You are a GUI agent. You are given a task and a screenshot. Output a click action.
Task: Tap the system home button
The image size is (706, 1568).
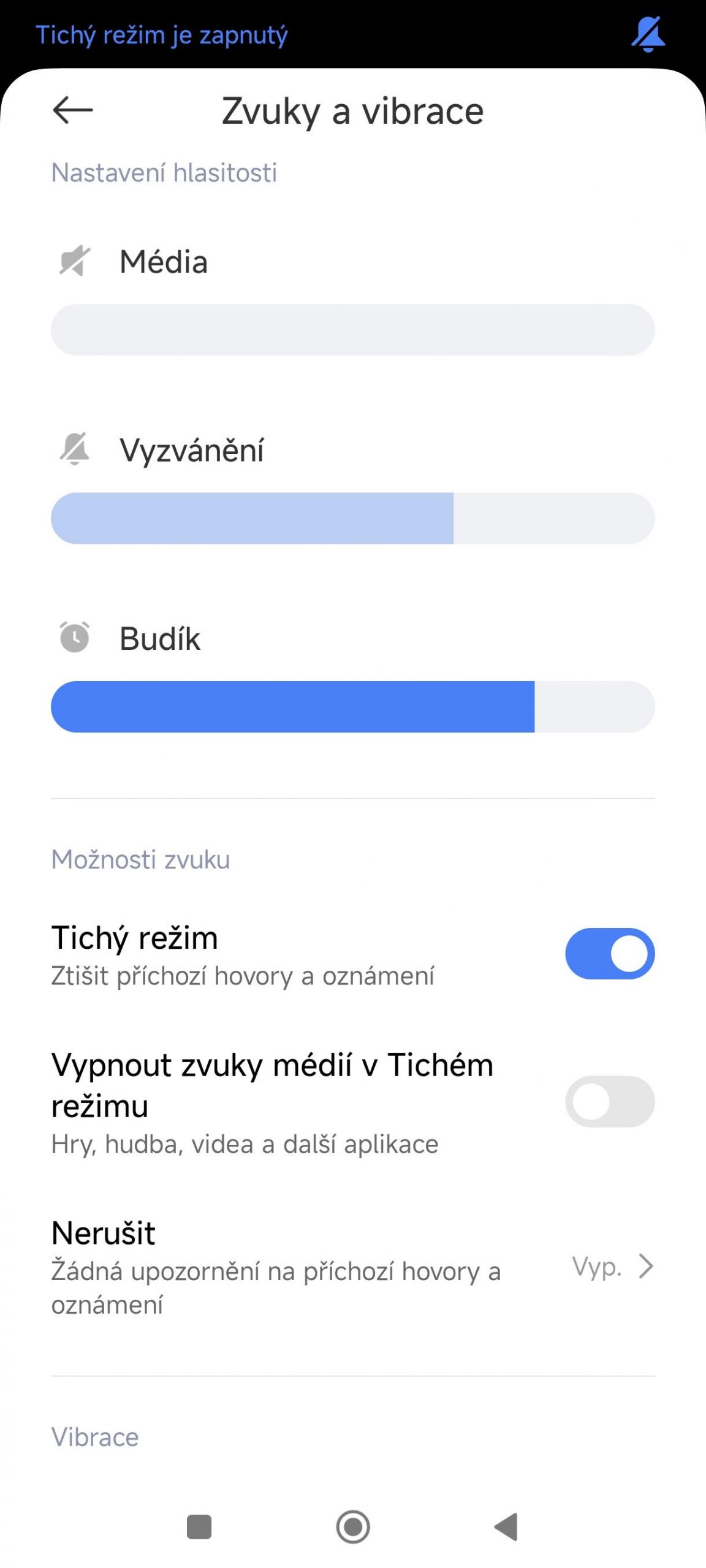pyautogui.click(x=353, y=1526)
